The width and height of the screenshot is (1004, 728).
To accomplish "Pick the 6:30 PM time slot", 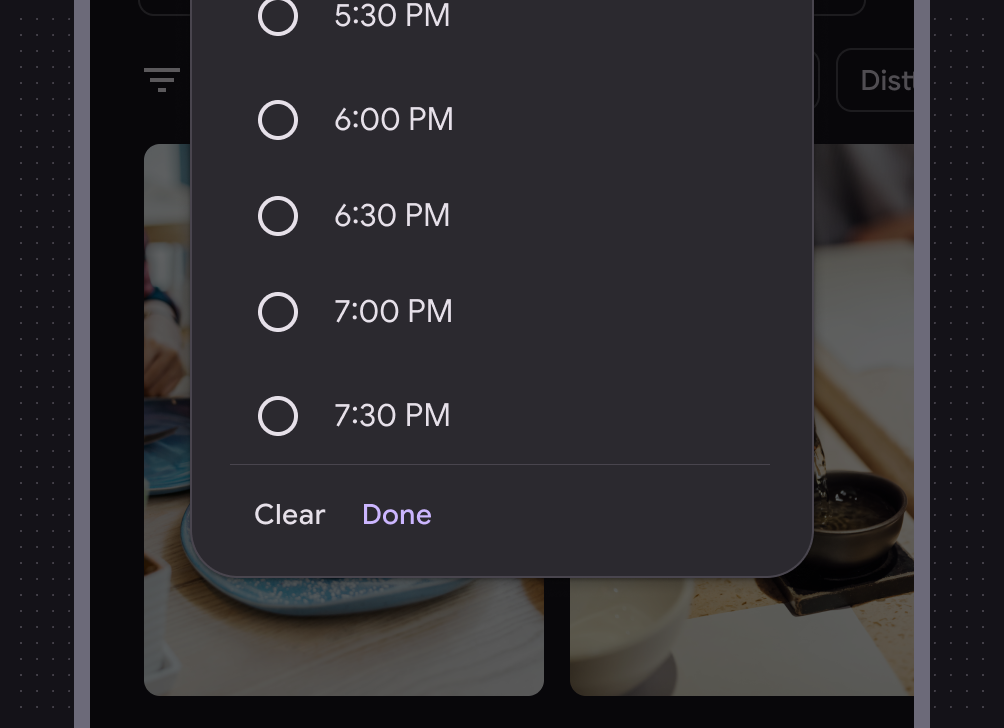I will click(278, 216).
